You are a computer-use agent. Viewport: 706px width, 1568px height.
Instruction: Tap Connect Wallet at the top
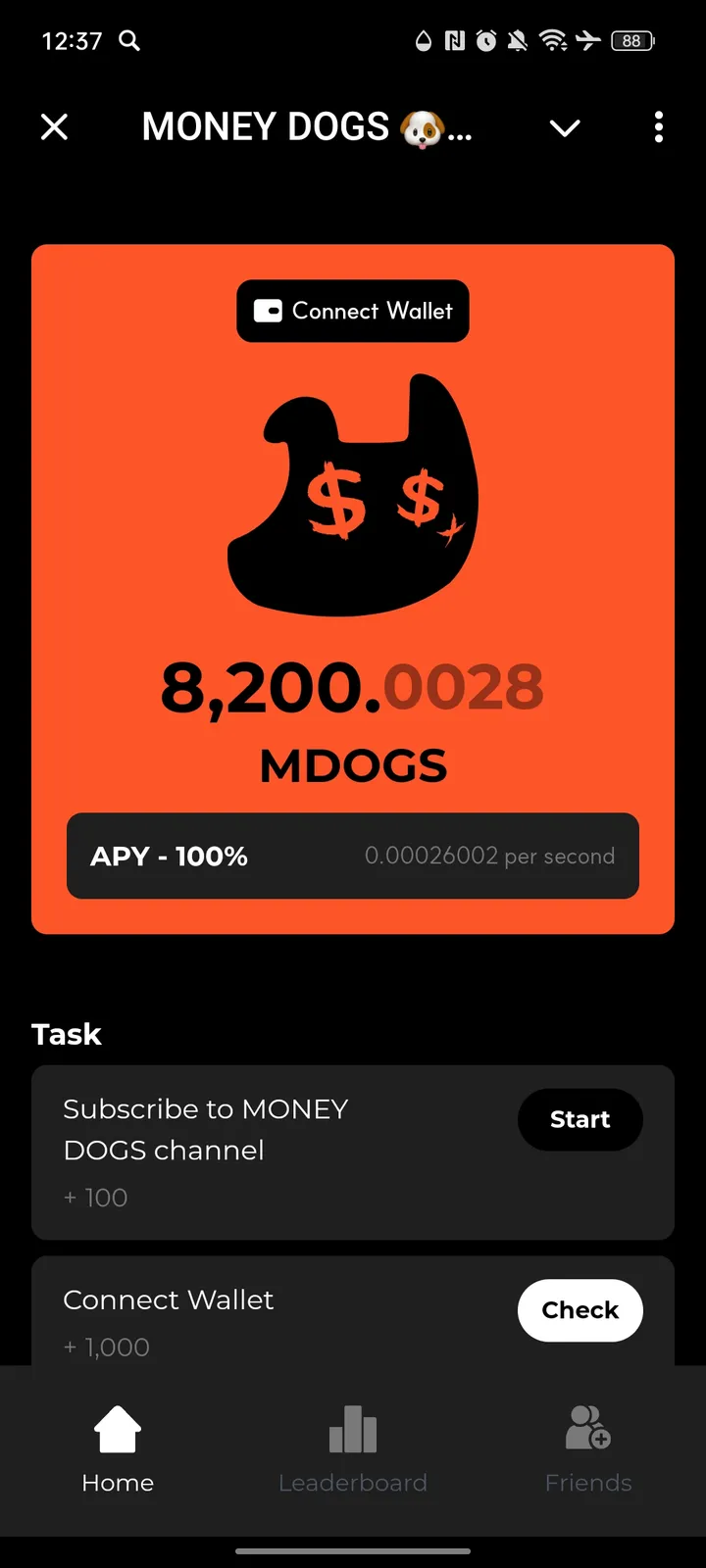coord(352,311)
